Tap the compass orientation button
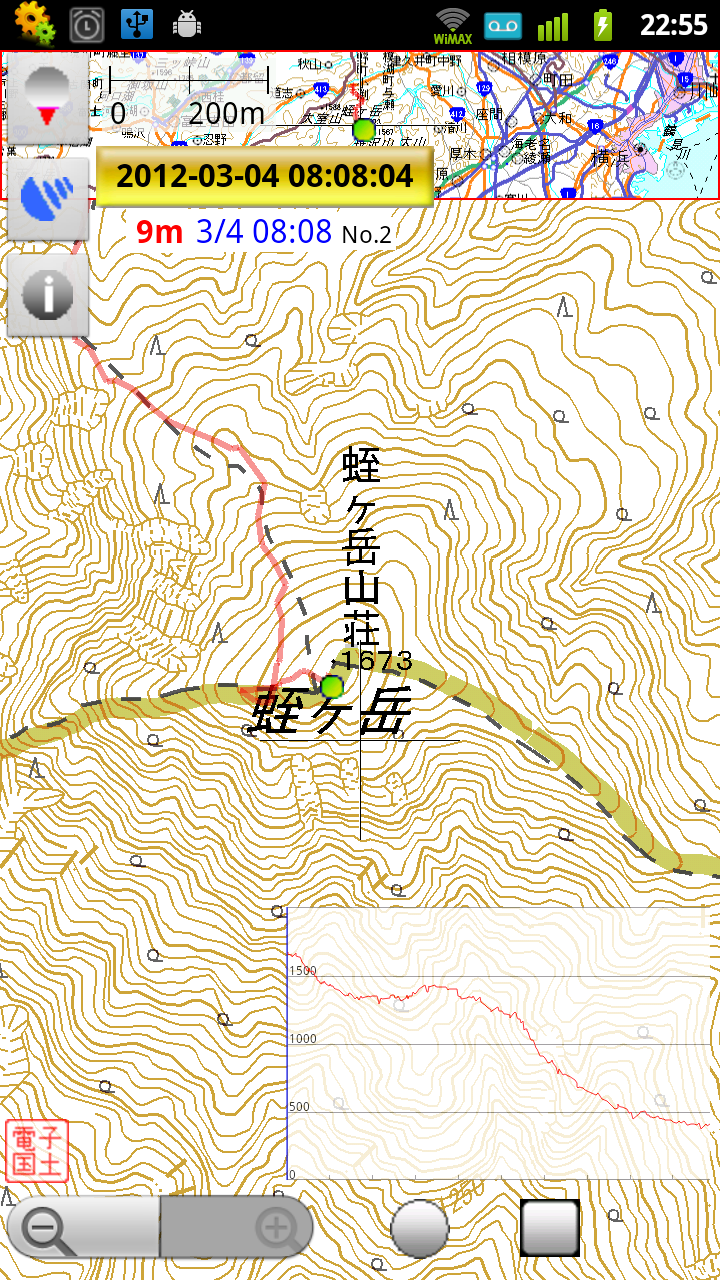Viewport: 720px width, 1280px height. click(48, 99)
